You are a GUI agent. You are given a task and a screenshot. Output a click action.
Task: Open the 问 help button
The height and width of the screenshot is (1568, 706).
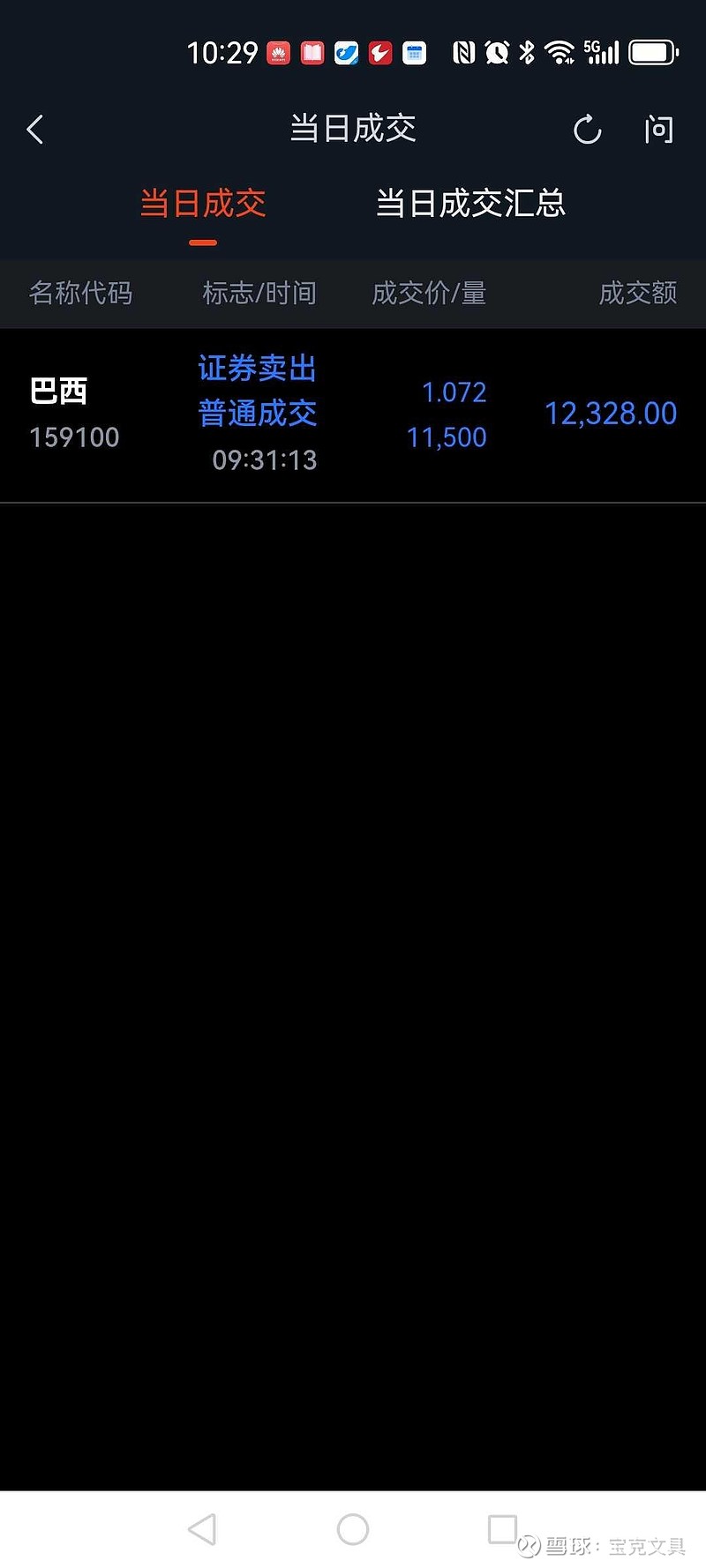click(658, 131)
